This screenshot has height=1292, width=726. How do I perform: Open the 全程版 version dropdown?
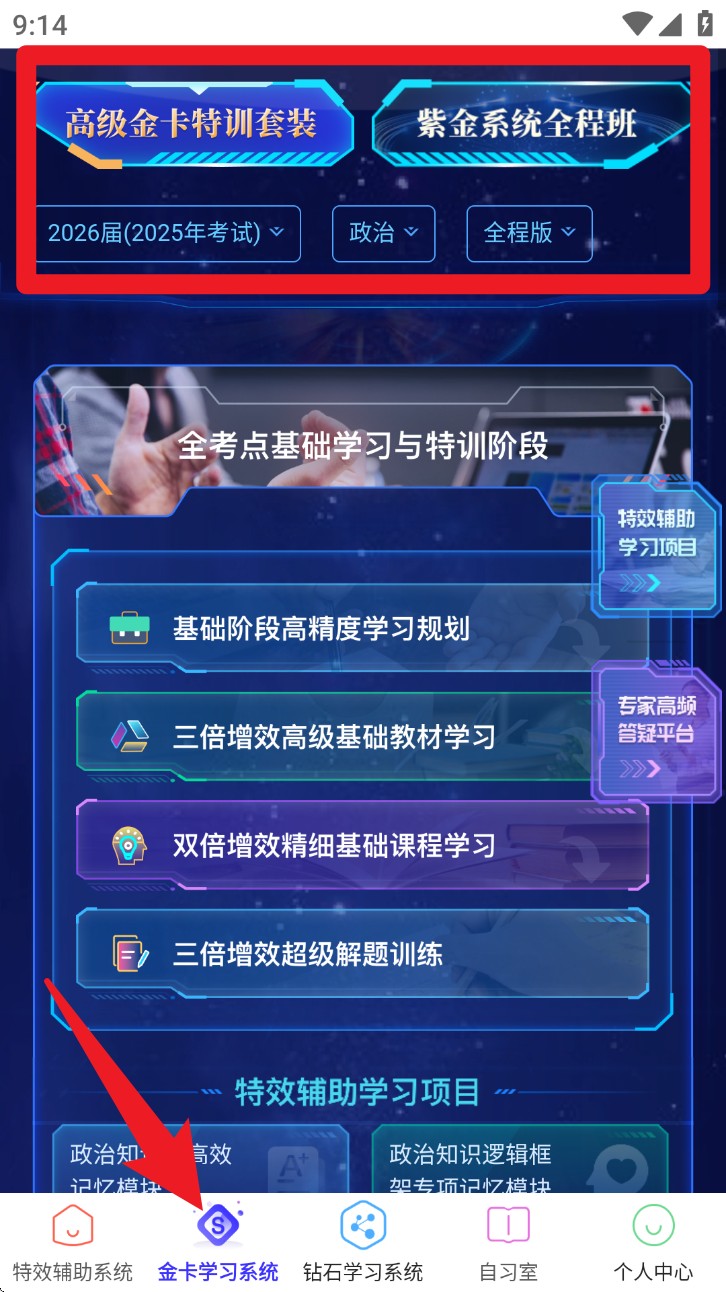[529, 233]
